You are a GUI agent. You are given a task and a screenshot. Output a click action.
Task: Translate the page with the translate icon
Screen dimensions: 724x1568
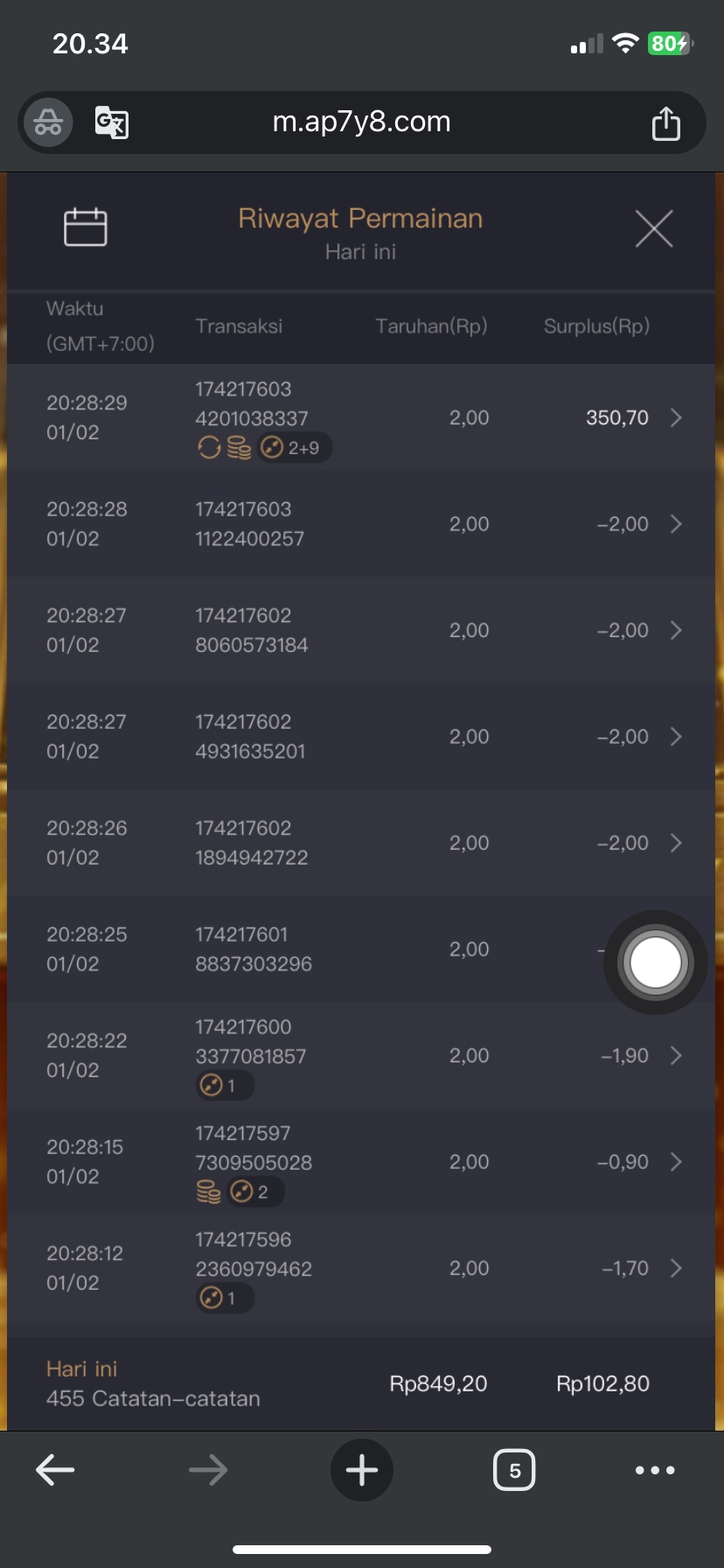point(112,122)
